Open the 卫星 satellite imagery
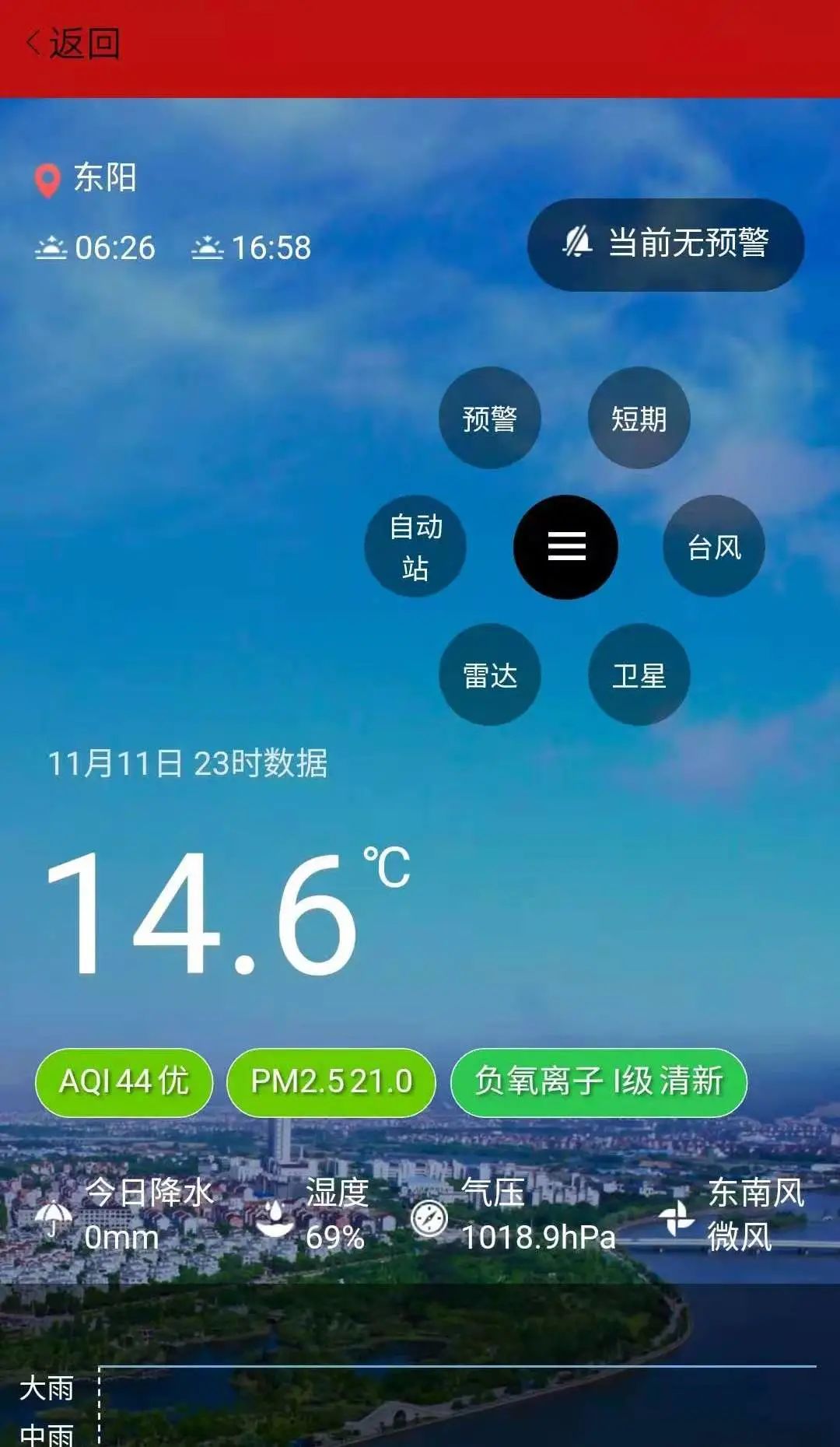This screenshot has width=840, height=1447. click(x=639, y=674)
